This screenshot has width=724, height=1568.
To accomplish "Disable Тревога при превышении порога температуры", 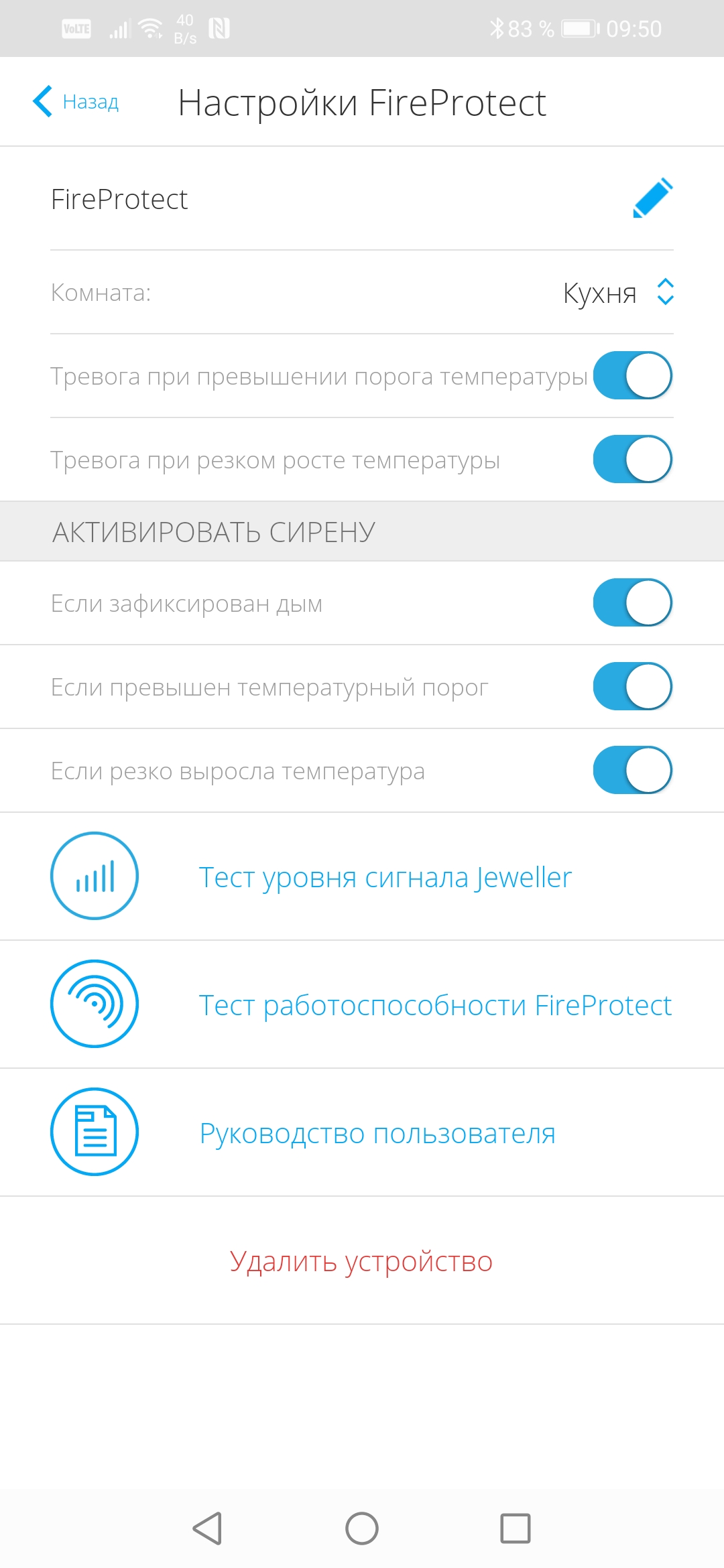I will (x=632, y=376).
